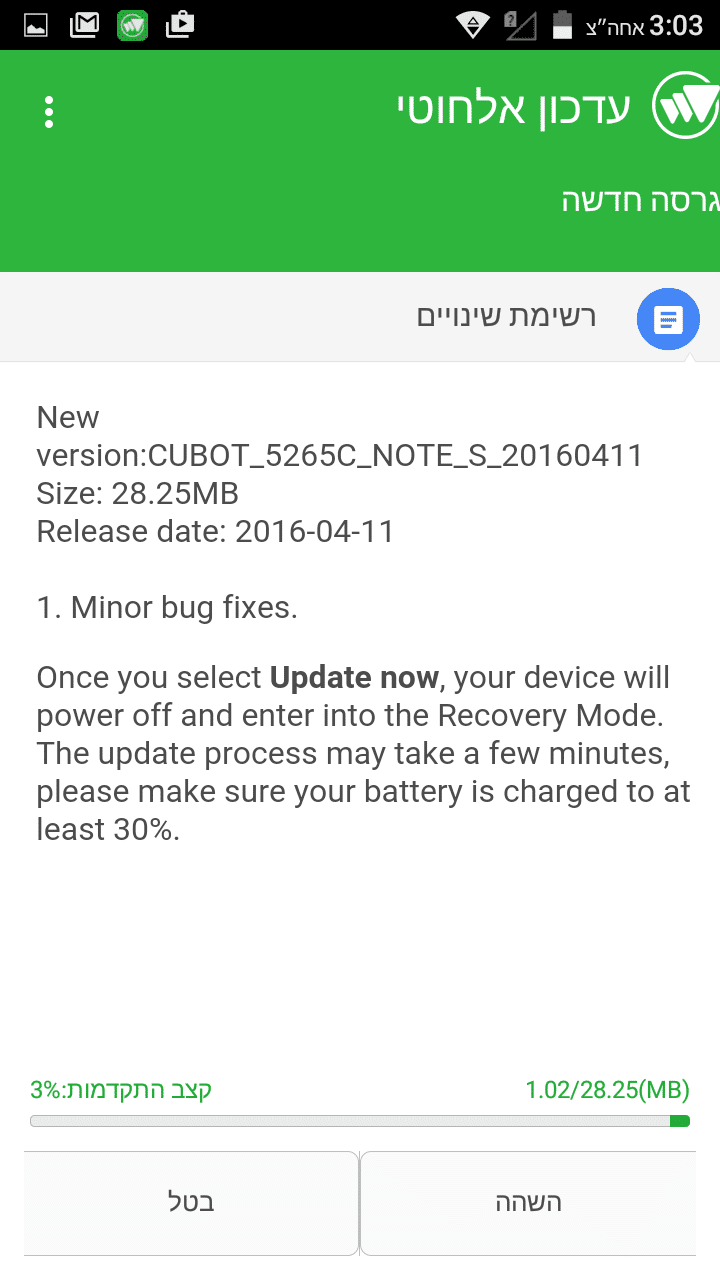Tap the בטל (cancel) download button
Viewport: 720px width, 1280px height.
(x=191, y=1202)
